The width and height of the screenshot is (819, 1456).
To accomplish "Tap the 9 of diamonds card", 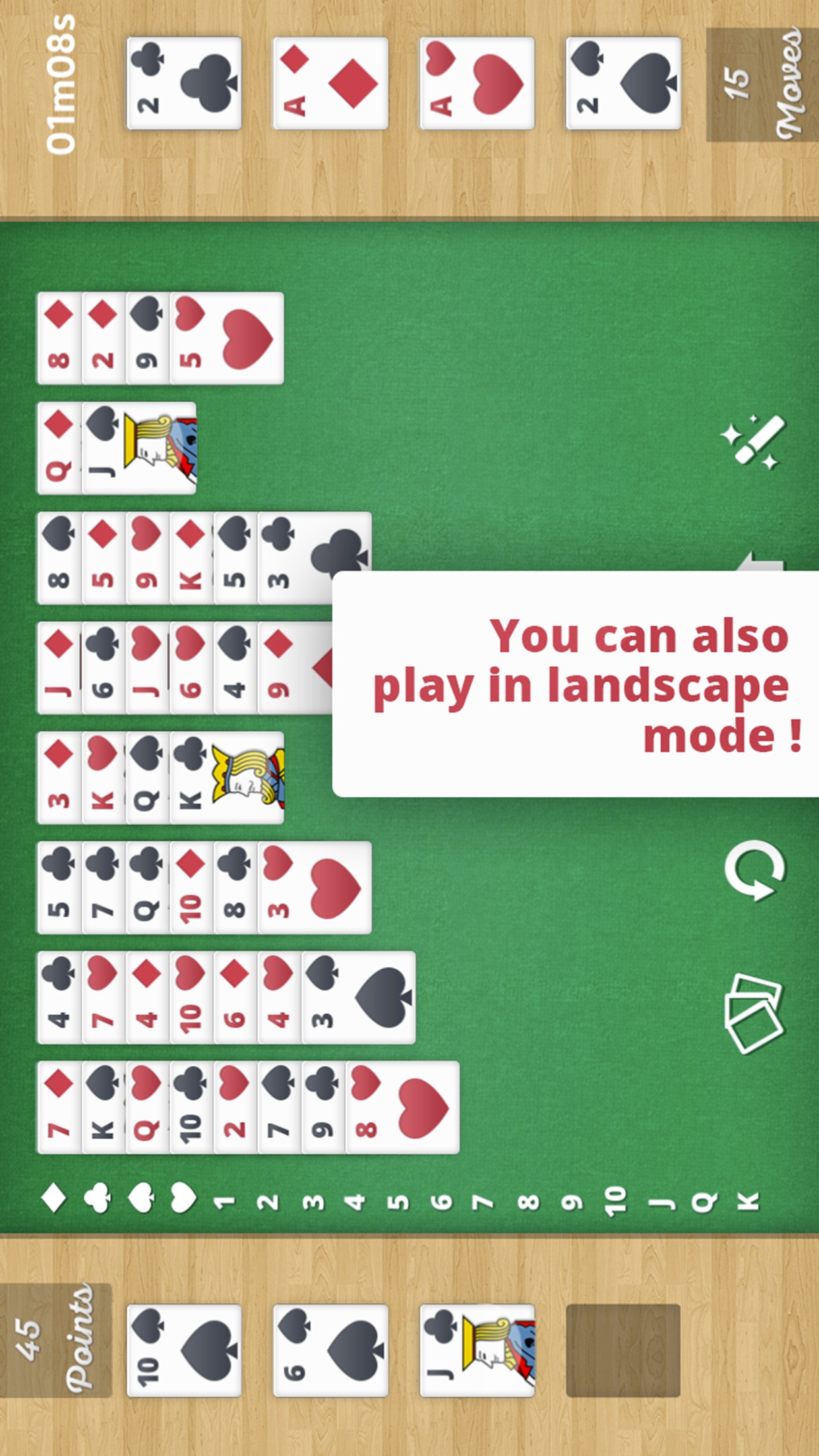I will [295, 668].
